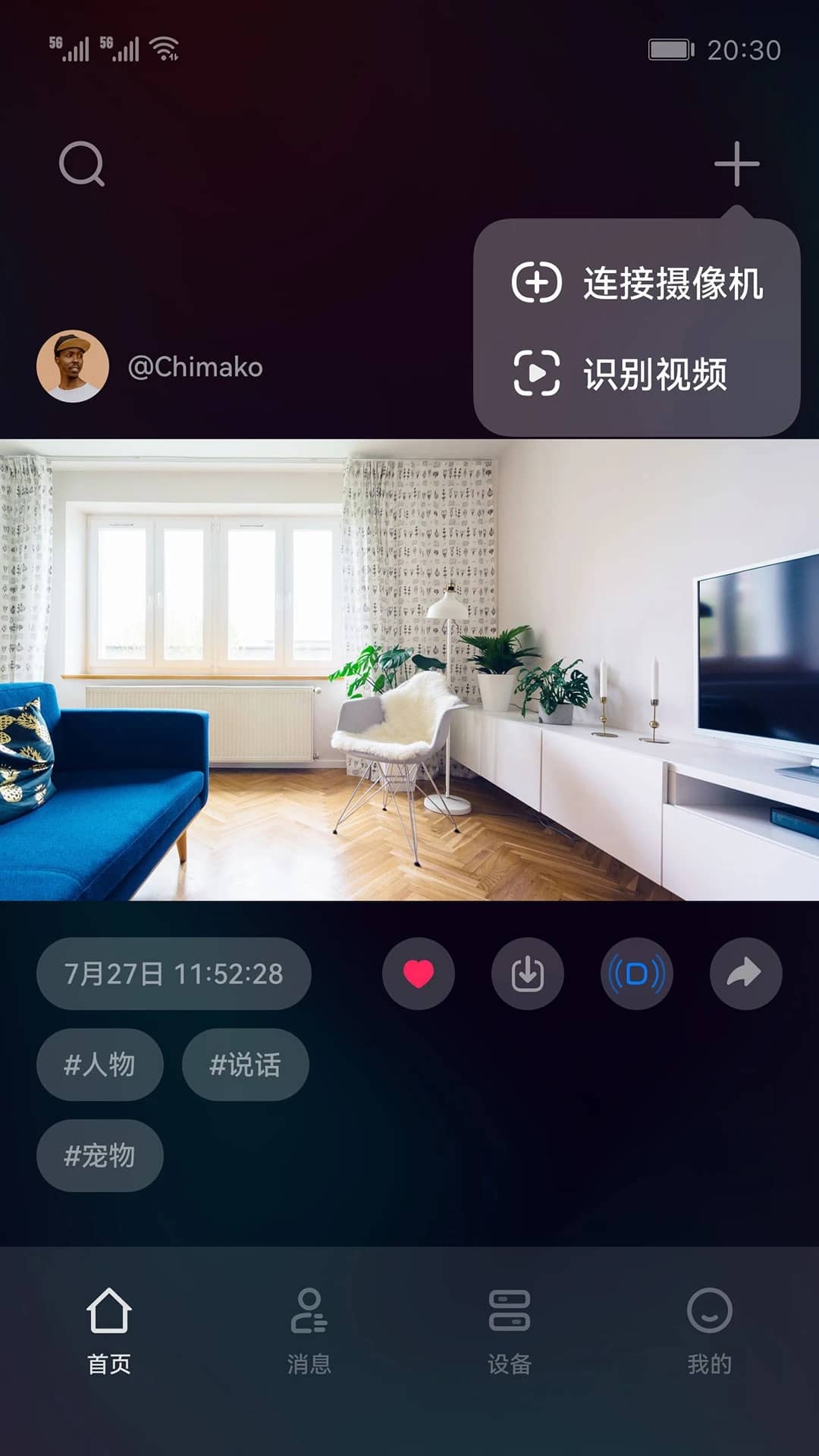
Task: Switch to the 设备 tab
Action: pyautogui.click(x=510, y=1331)
